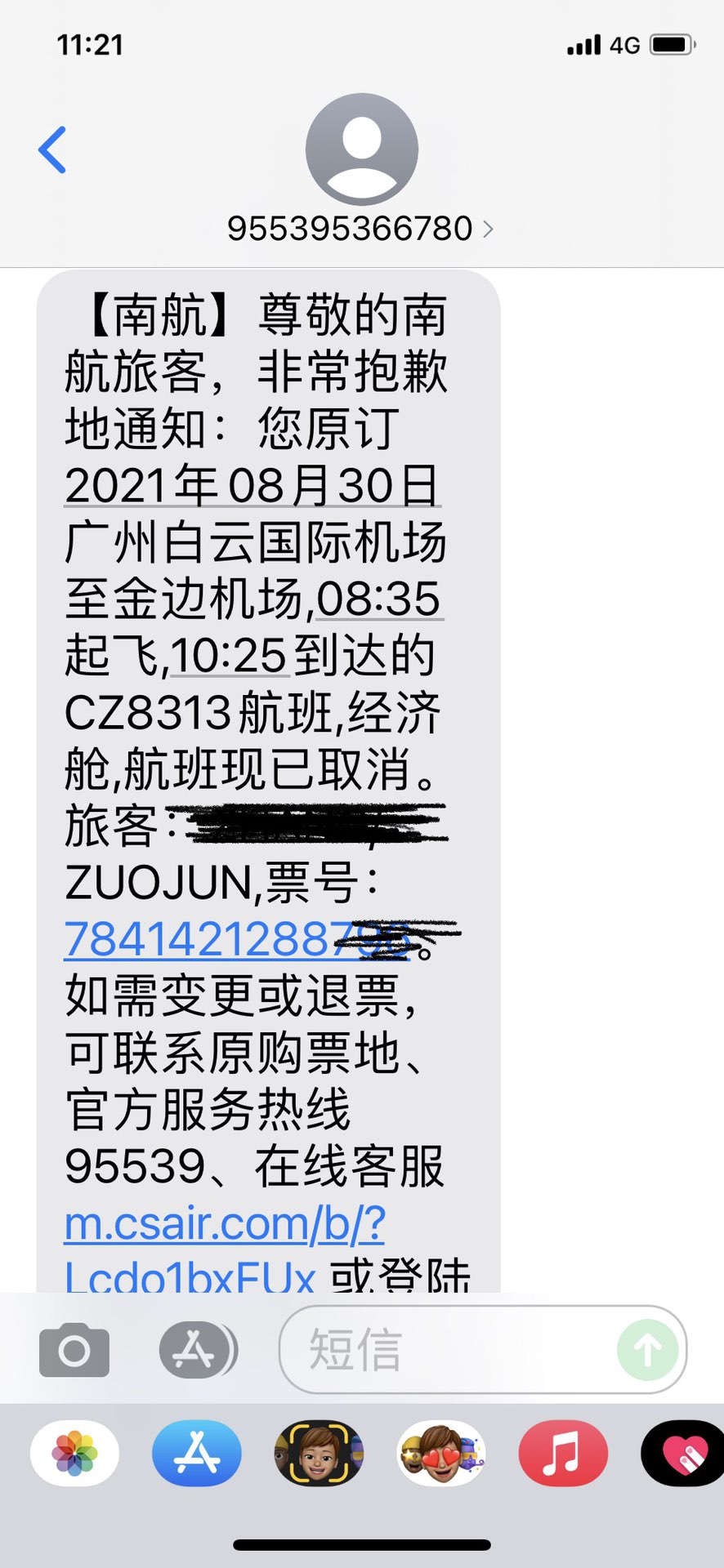Toggle the App Store apps drawer button
This screenshot has height=1568, width=724.
coord(196,1350)
